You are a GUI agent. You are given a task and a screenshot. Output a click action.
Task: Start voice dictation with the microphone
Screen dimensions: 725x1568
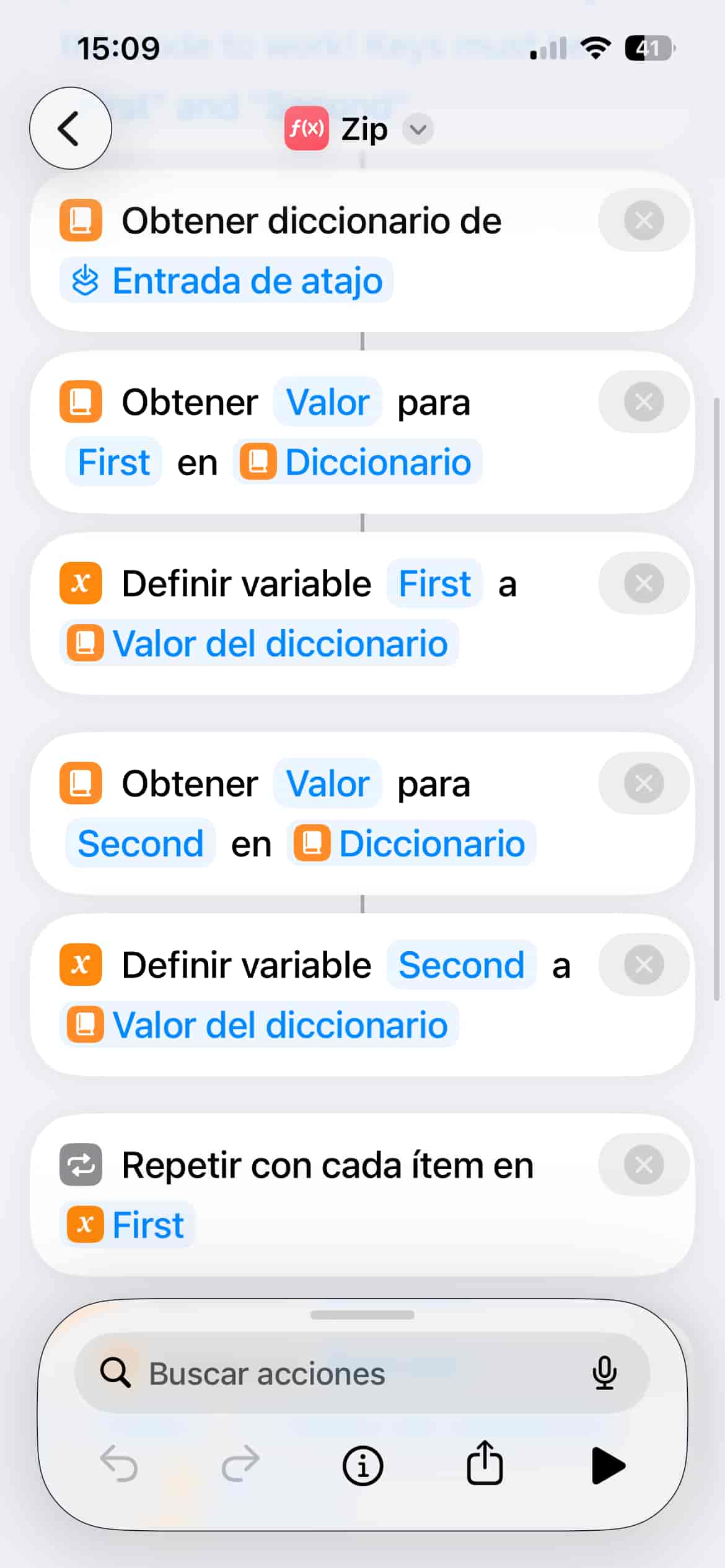coord(604,1373)
